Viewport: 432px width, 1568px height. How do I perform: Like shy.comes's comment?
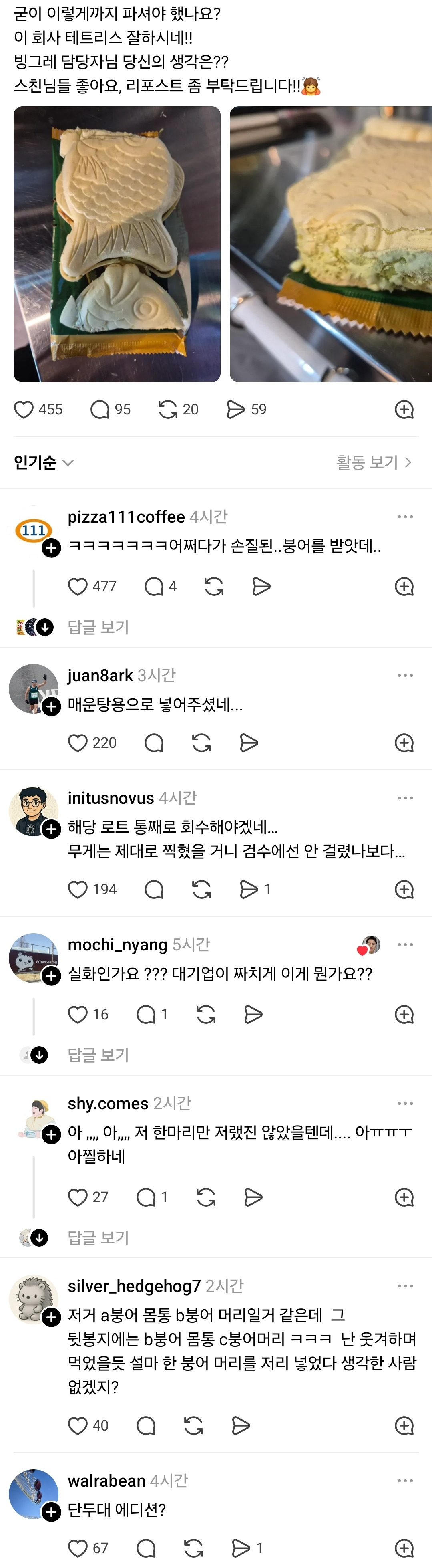click(78, 1197)
